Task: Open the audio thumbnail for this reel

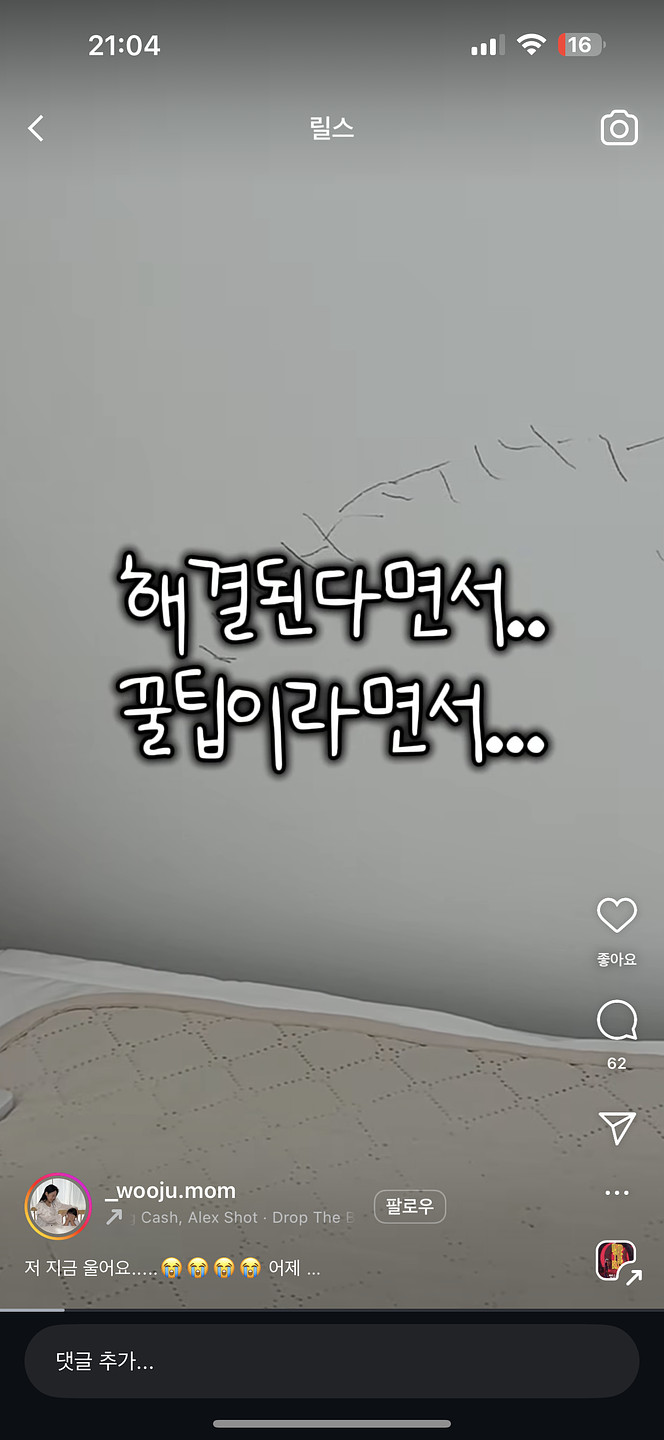Action: [616, 1260]
